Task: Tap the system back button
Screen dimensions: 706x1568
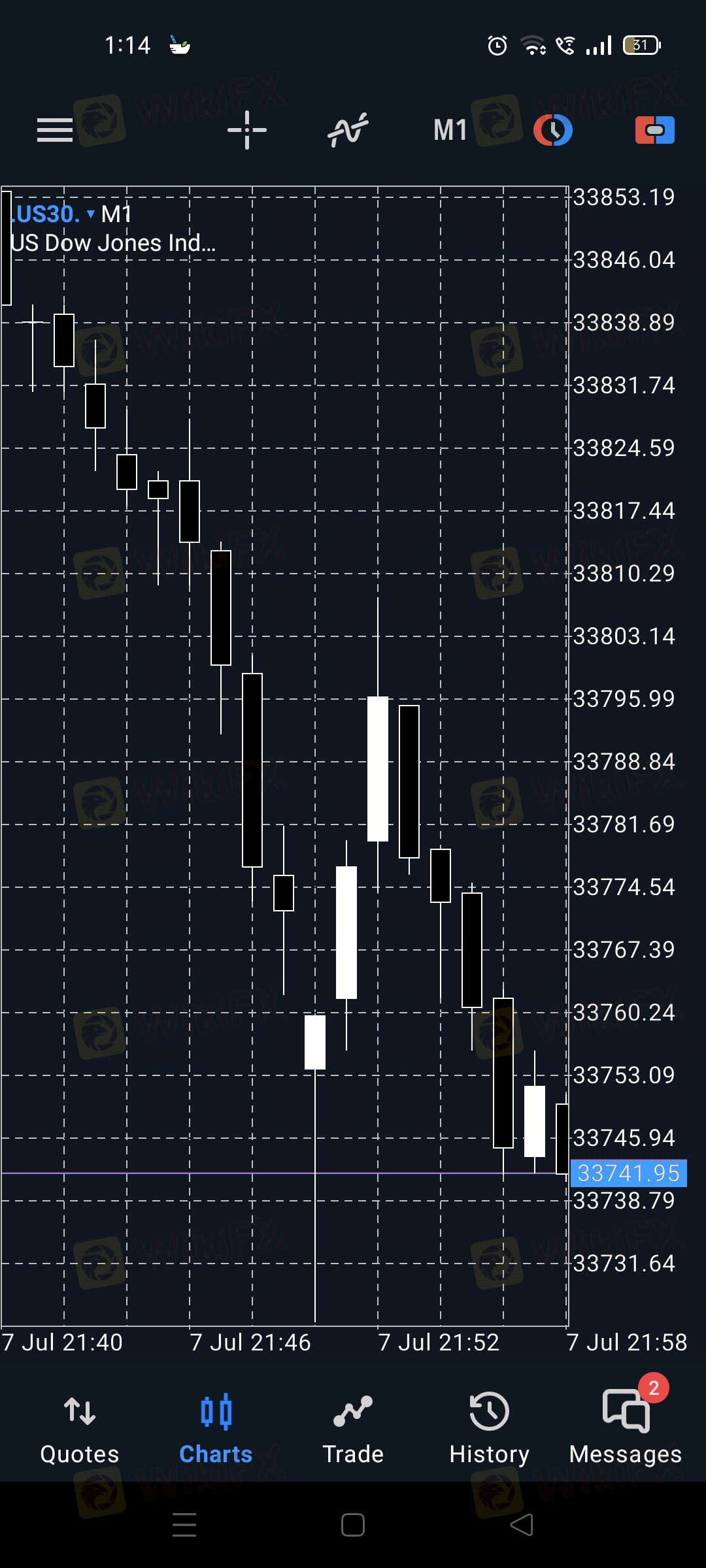Action: [522, 1525]
